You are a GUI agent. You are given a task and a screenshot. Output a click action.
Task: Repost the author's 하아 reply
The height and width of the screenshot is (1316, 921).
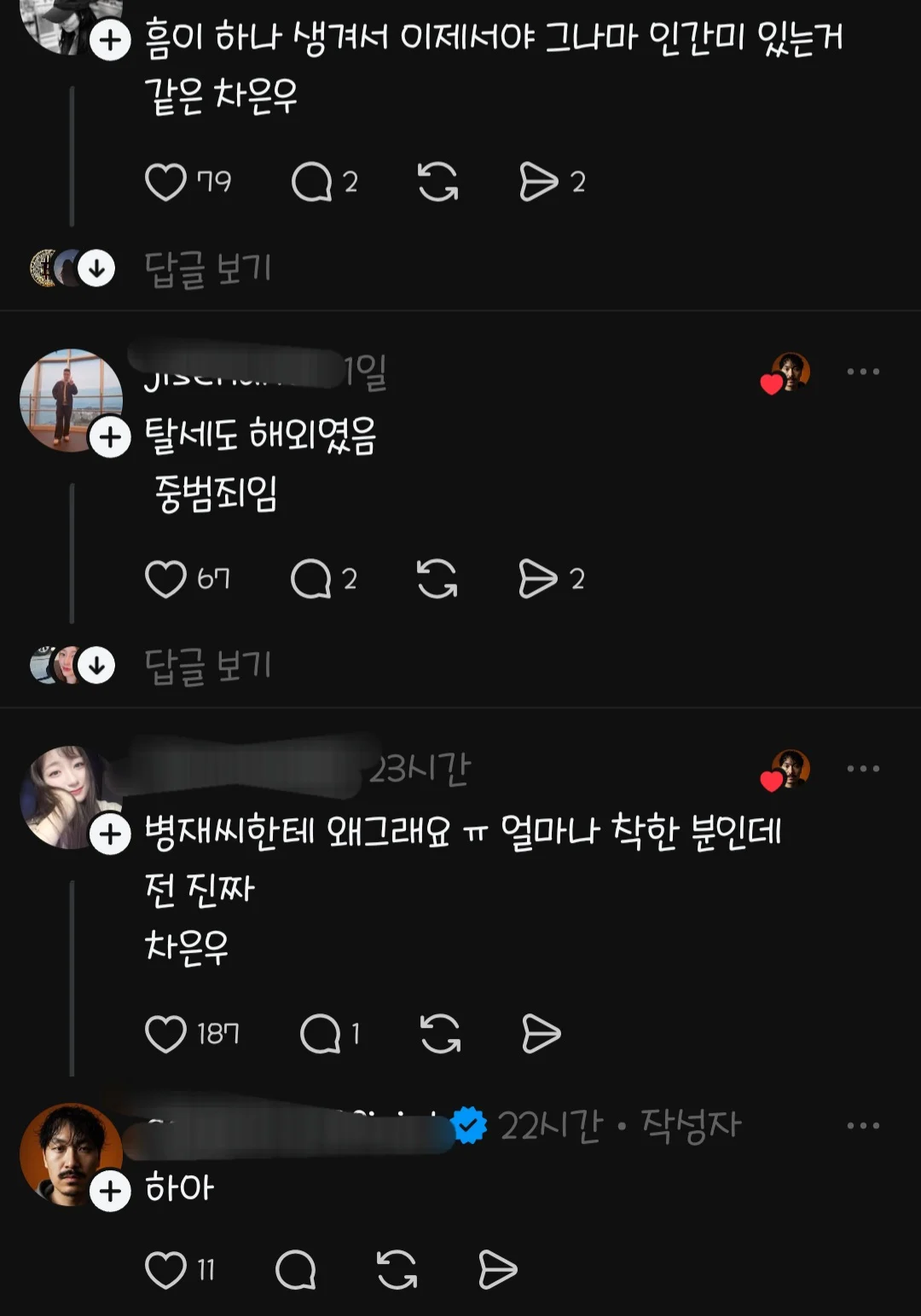[x=397, y=1270]
